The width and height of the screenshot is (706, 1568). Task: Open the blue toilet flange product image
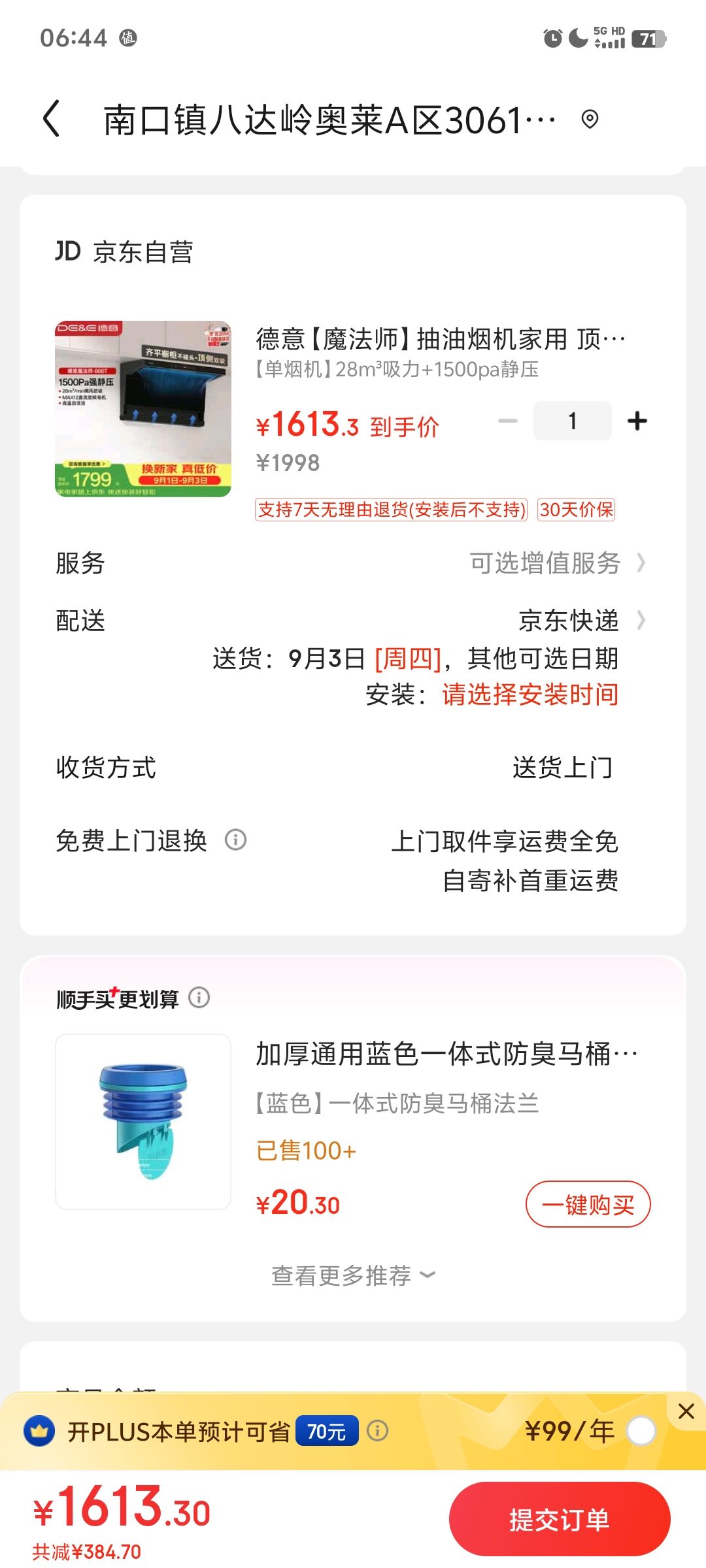pos(143,1121)
